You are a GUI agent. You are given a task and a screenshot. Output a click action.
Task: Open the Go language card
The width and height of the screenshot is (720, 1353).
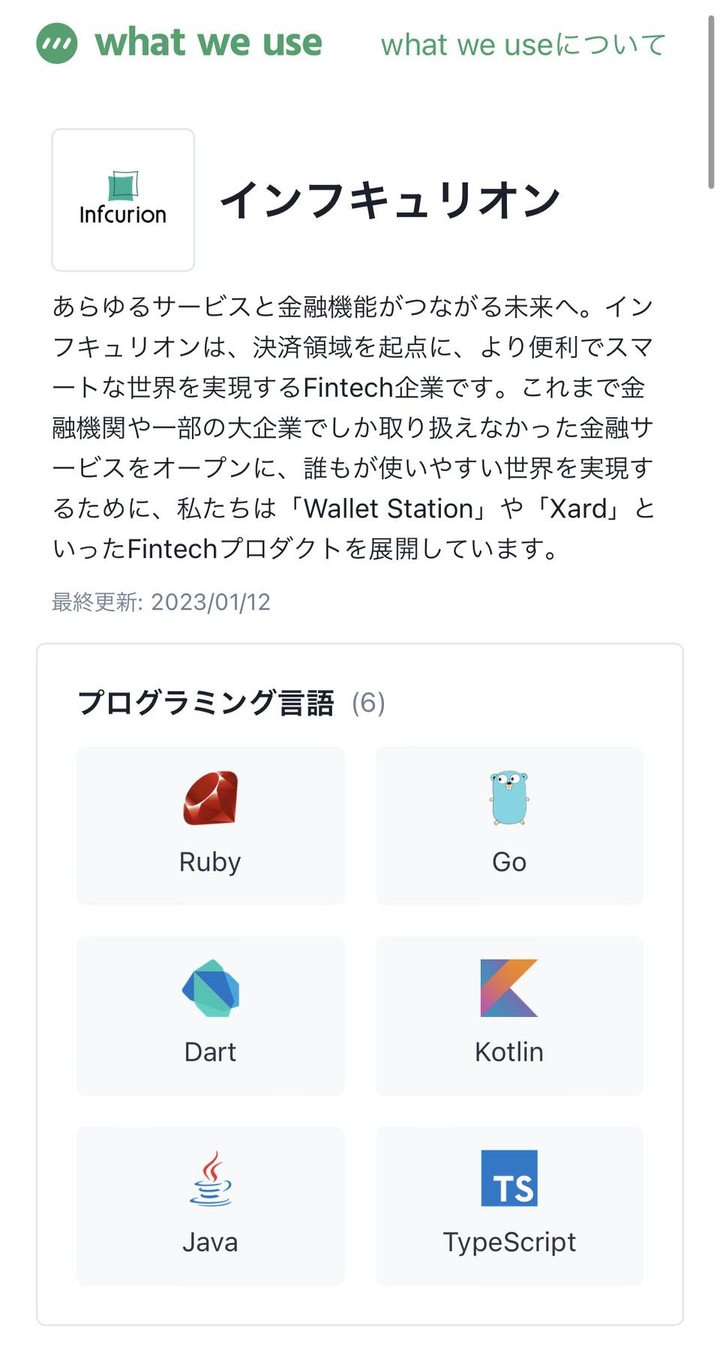point(509,825)
